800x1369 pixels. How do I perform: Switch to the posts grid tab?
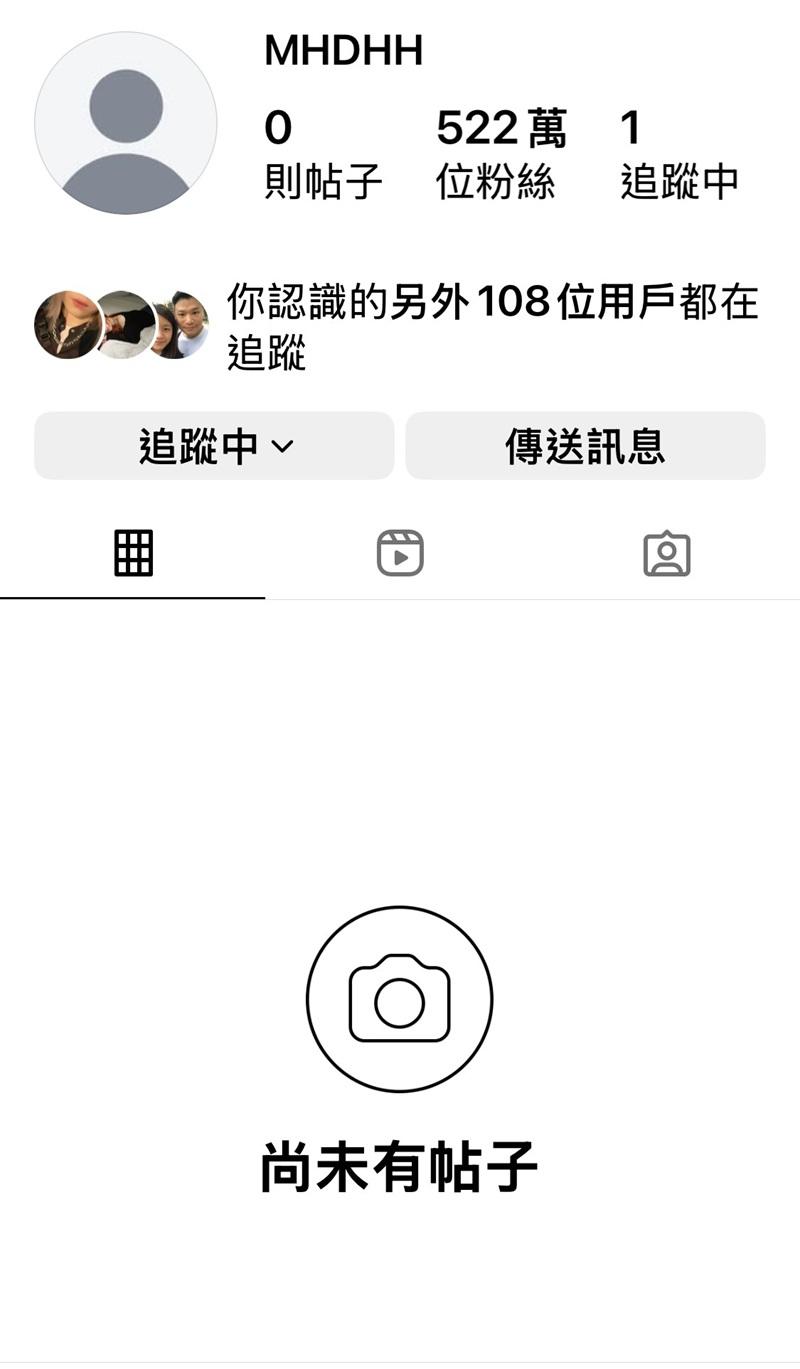133,553
